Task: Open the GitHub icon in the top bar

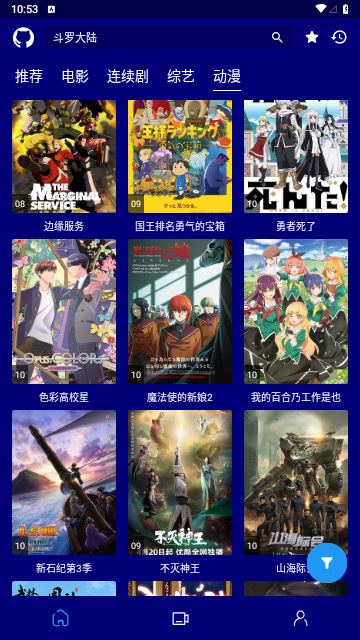Action: [x=23, y=38]
